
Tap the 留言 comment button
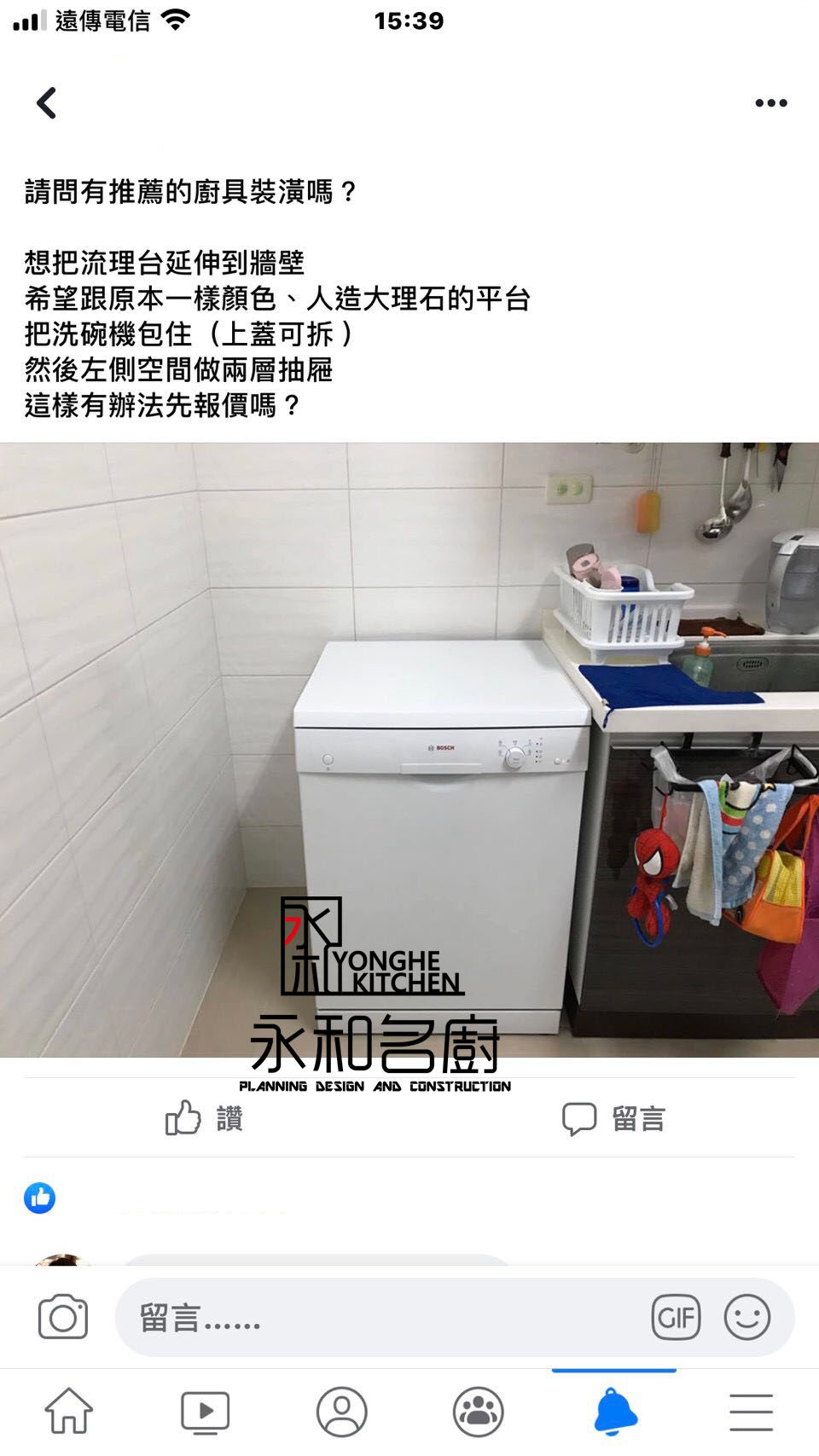click(x=613, y=1118)
